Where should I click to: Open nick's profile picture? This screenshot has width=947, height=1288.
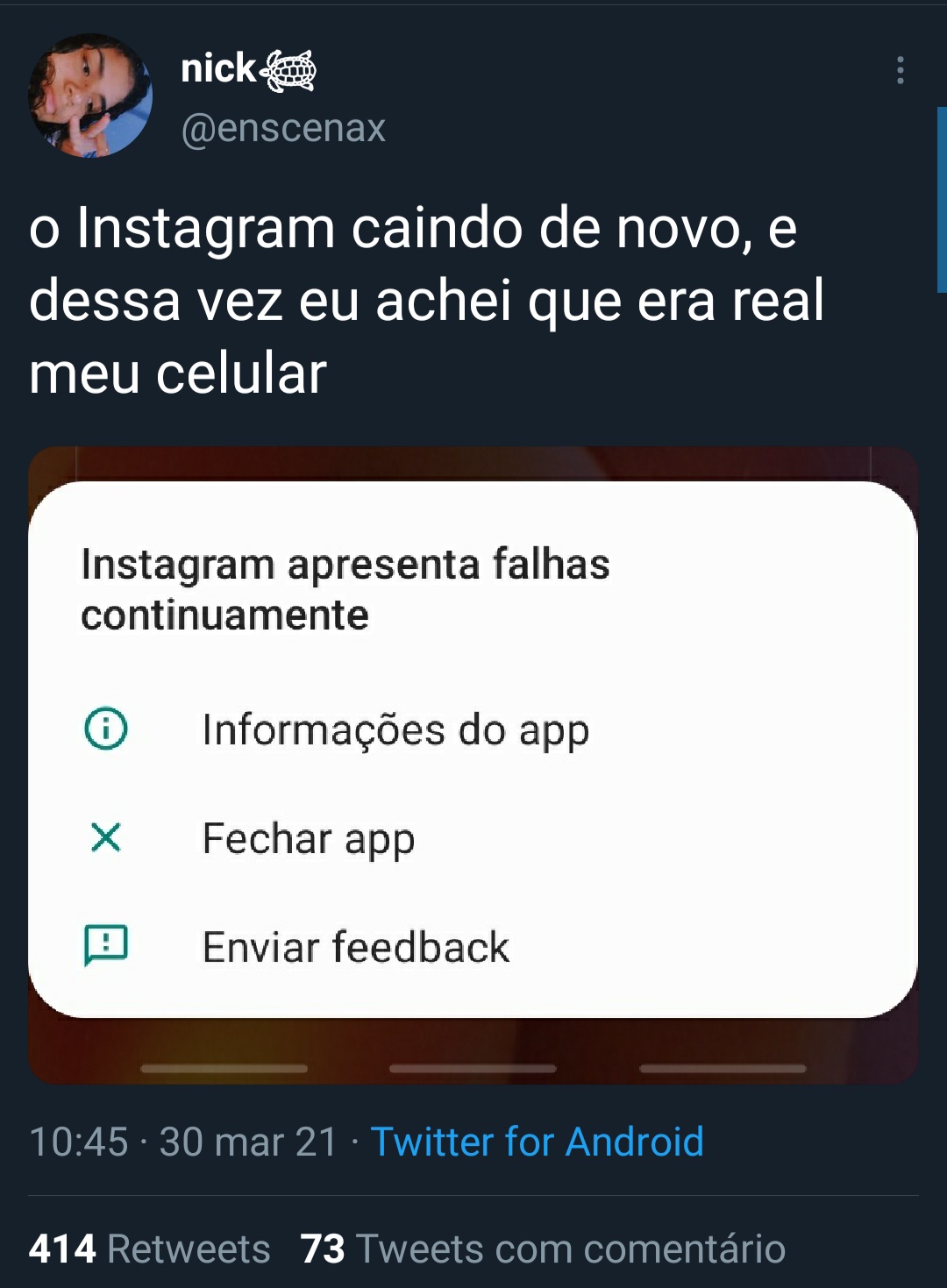[90, 96]
